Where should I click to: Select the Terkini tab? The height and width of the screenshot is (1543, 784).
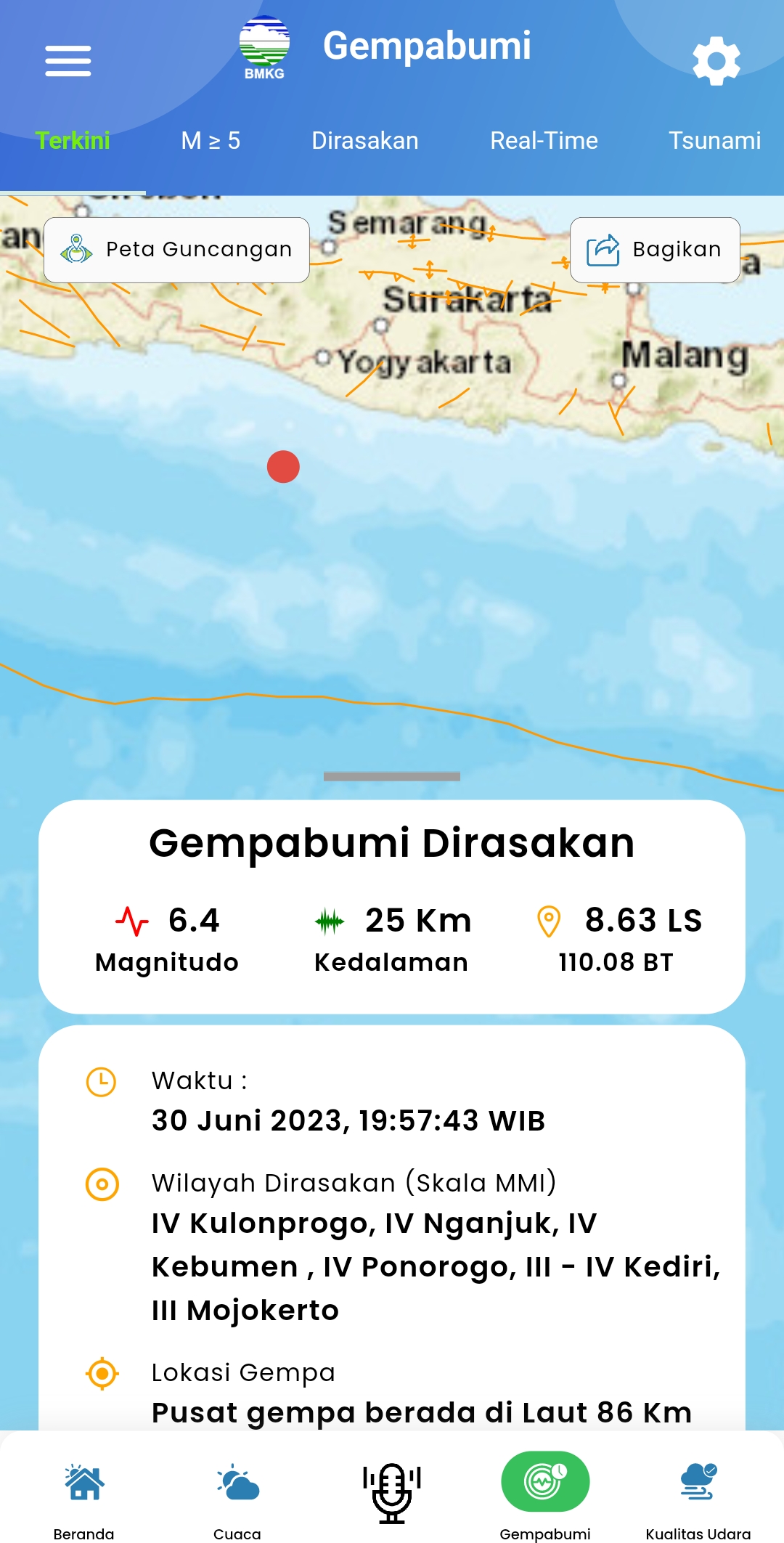click(73, 140)
